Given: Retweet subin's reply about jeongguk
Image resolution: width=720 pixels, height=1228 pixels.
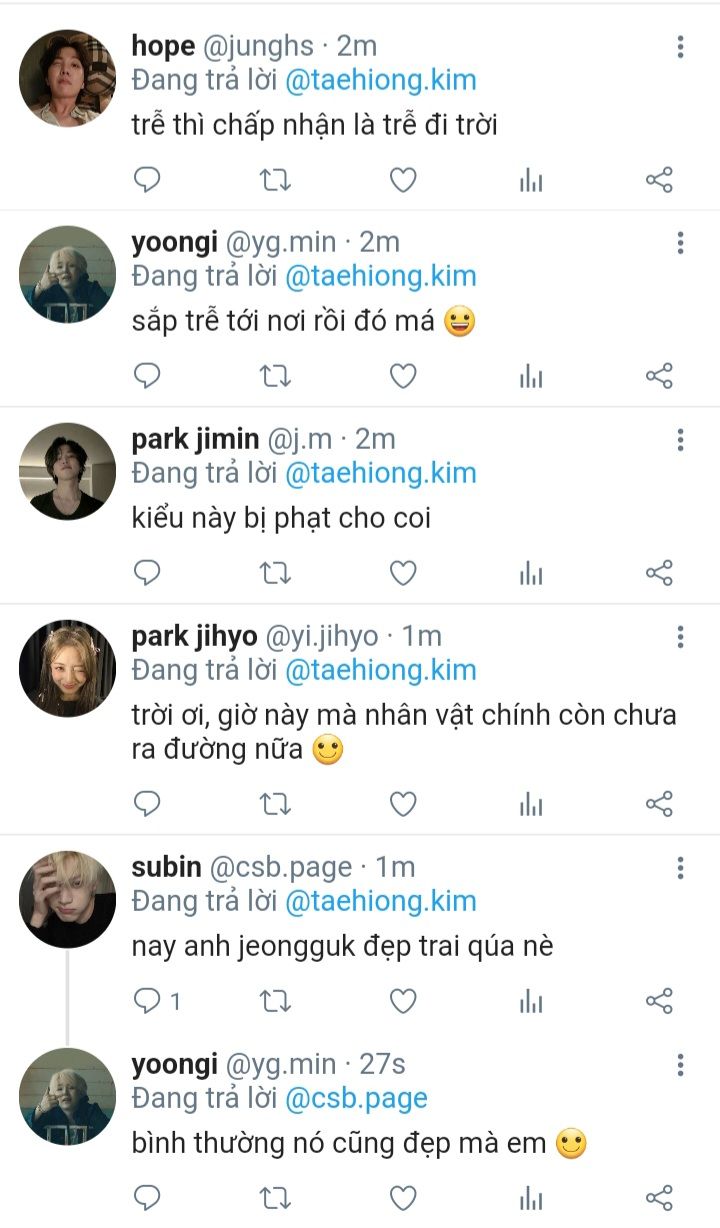Looking at the screenshot, I should 275,1001.
